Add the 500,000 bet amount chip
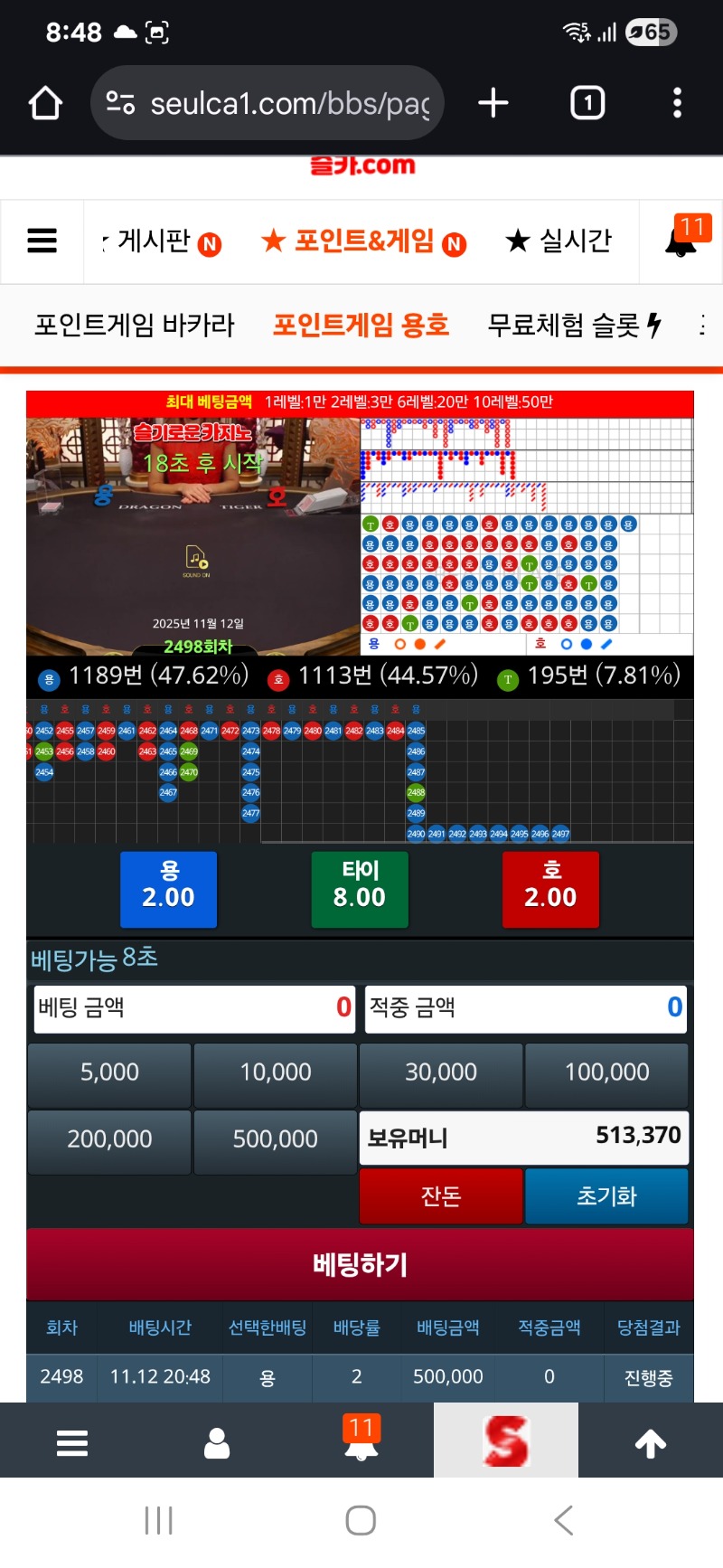This screenshot has width=723, height=1568. pyautogui.click(x=275, y=1139)
